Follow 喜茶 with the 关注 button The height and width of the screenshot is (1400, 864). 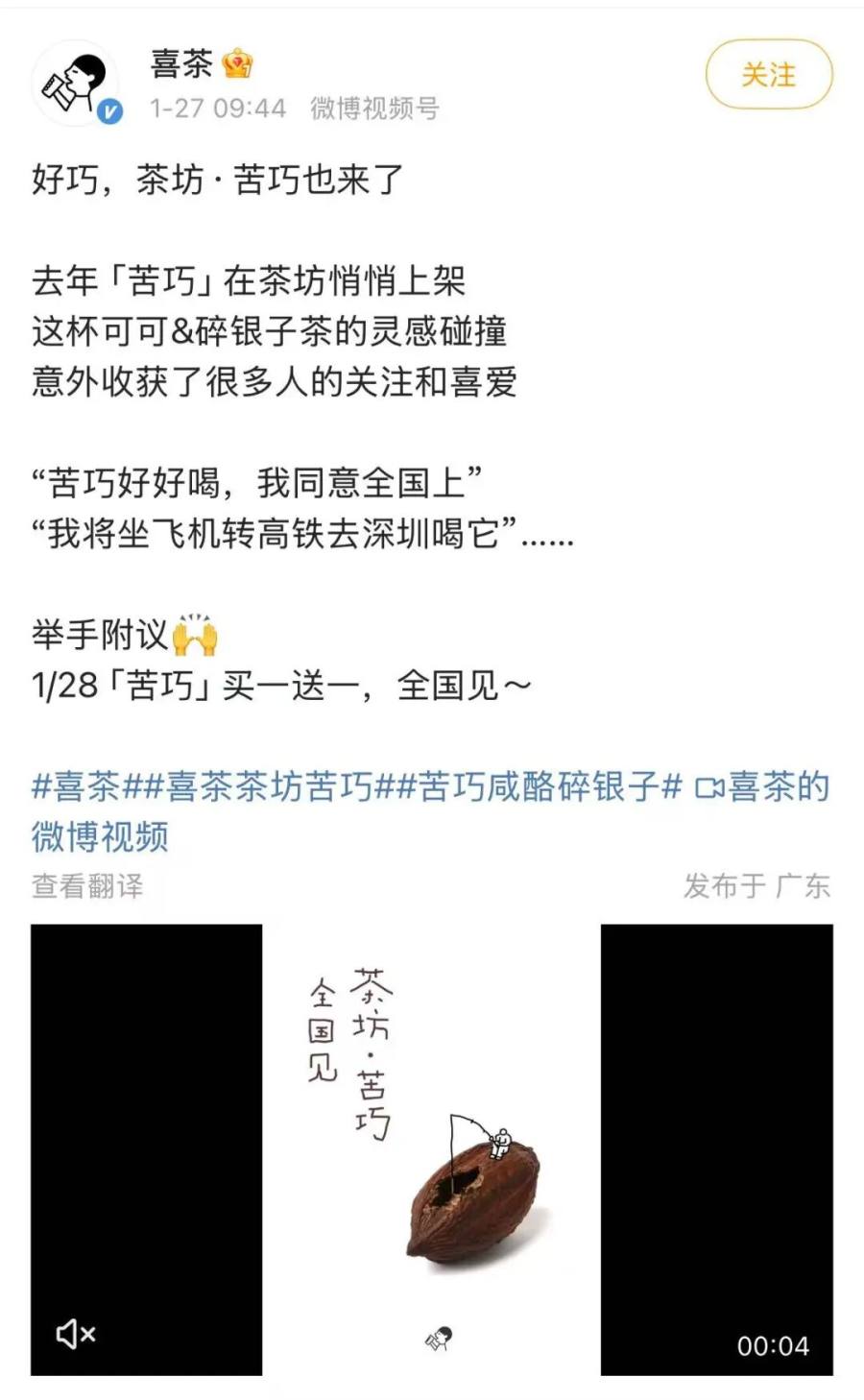(768, 75)
